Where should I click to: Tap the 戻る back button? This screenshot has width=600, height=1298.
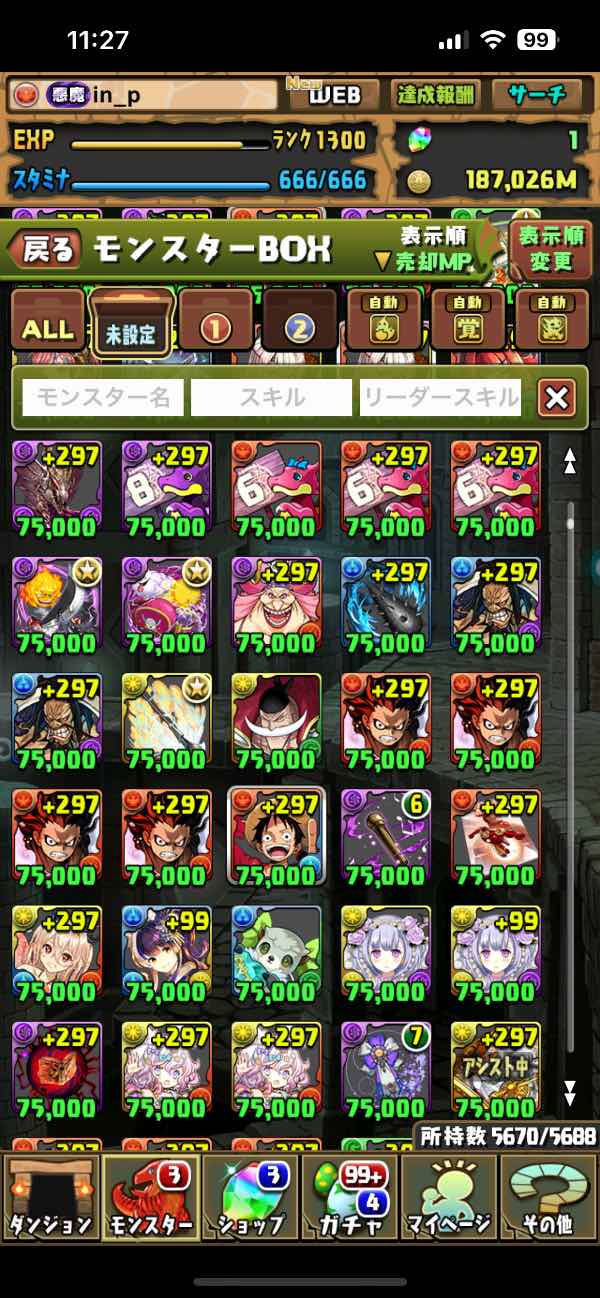pos(47,249)
